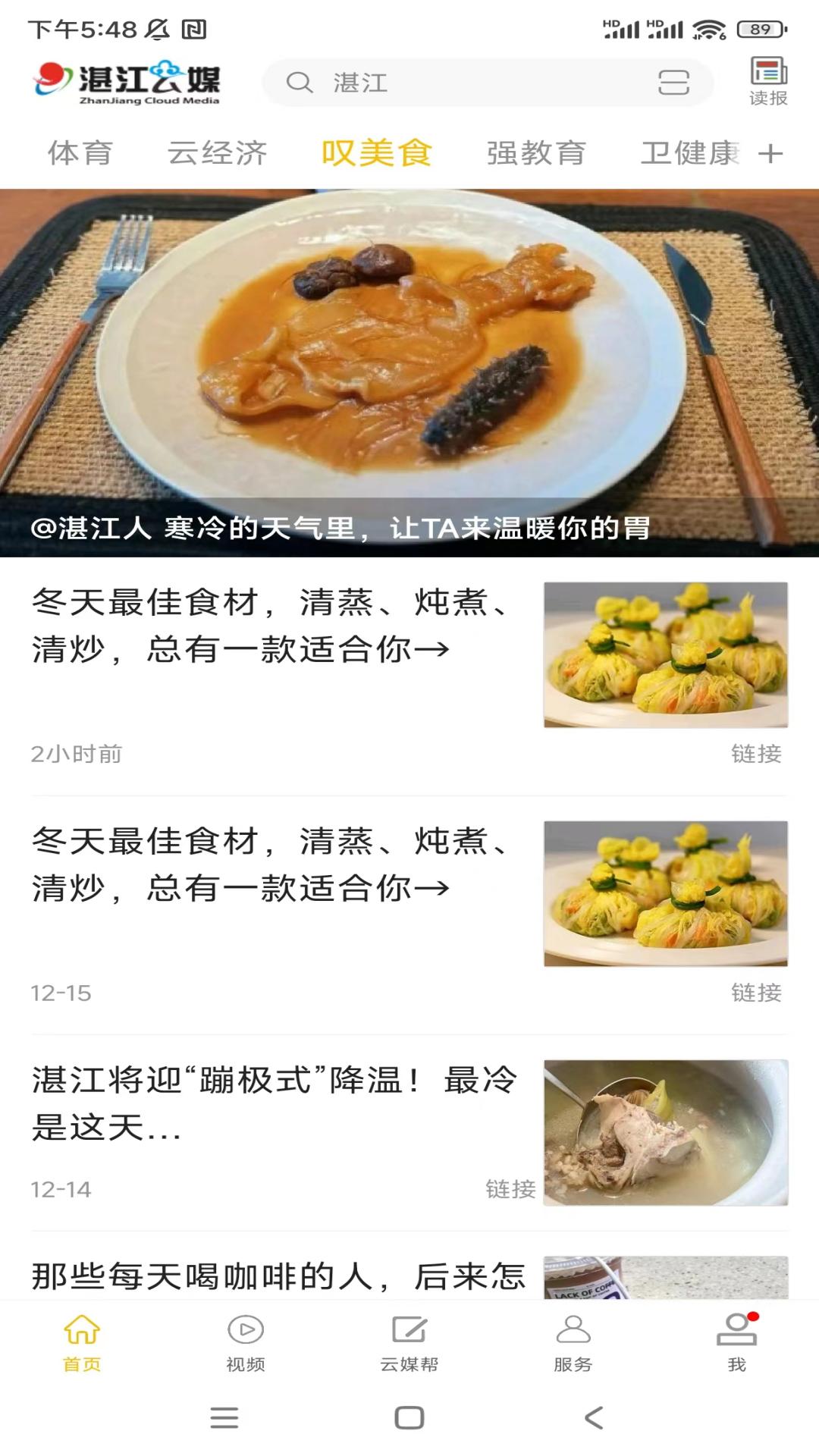Open the 云媒帮 tab
The width and height of the screenshot is (819, 1456).
click(x=409, y=1342)
